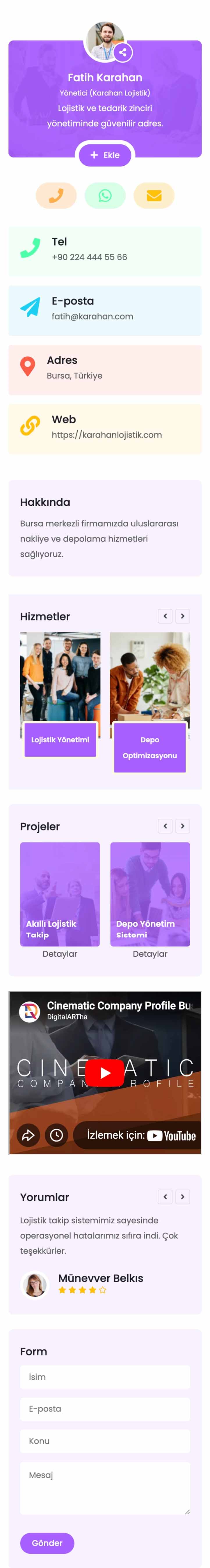Show next item in Hizmetler carousel

[x=182, y=616]
